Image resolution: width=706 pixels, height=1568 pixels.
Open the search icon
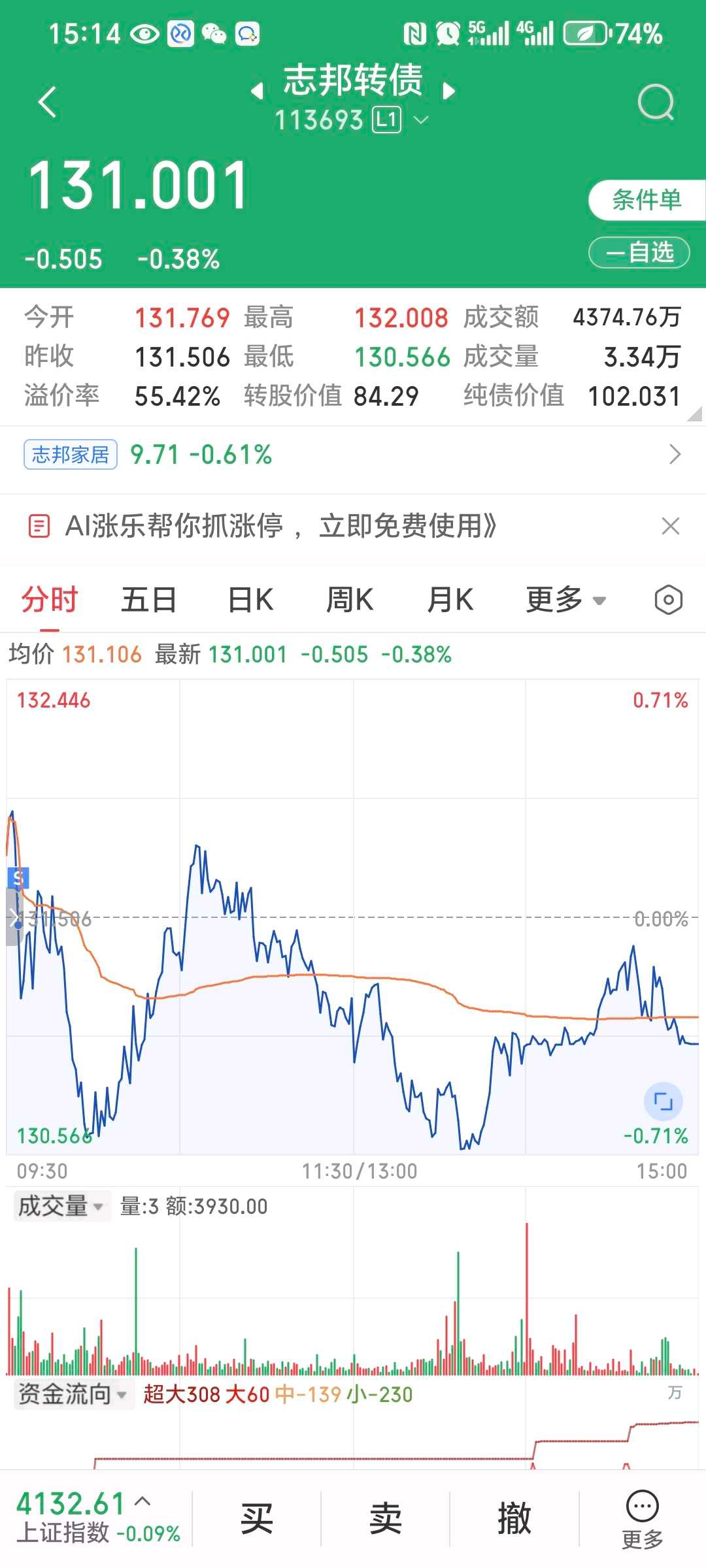(x=656, y=103)
